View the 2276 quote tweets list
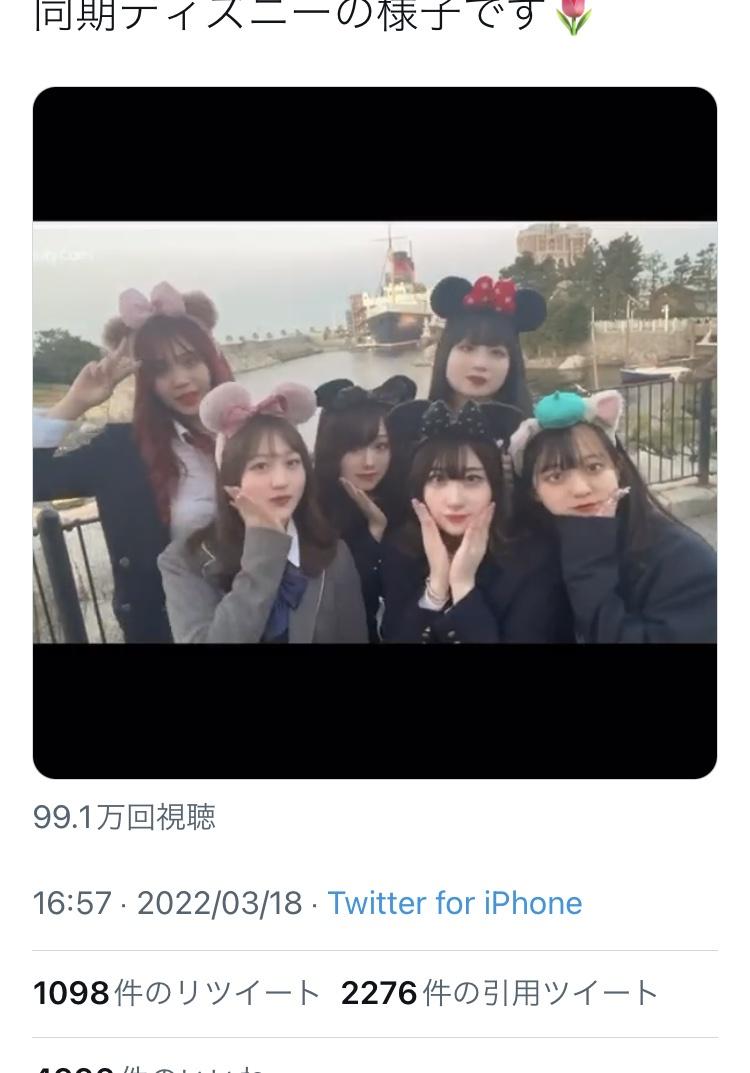Image resolution: width=750 pixels, height=1073 pixels. click(499, 993)
